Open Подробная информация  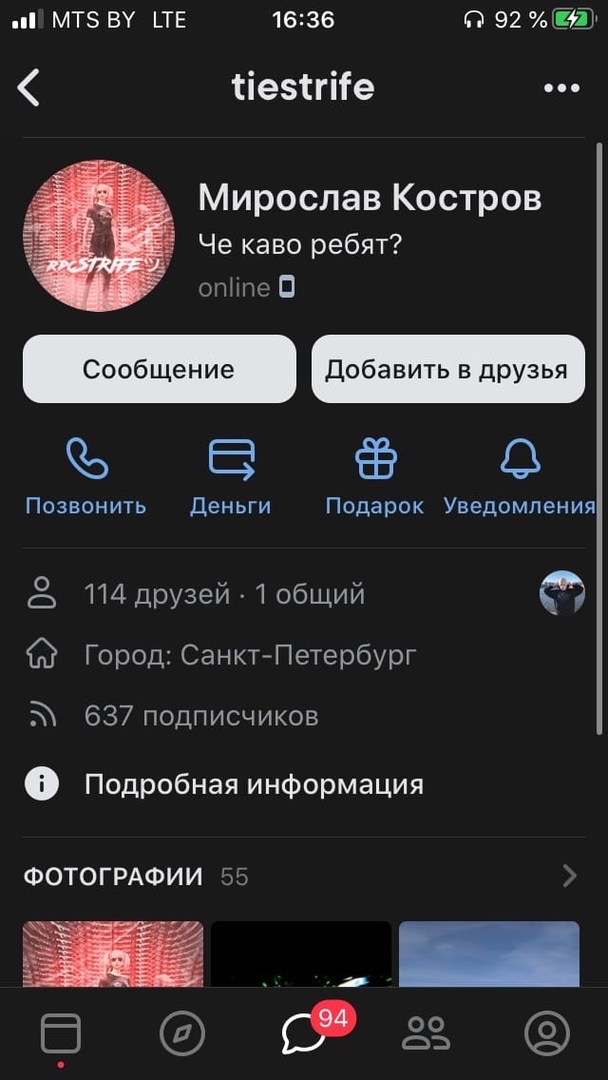[x=253, y=784]
